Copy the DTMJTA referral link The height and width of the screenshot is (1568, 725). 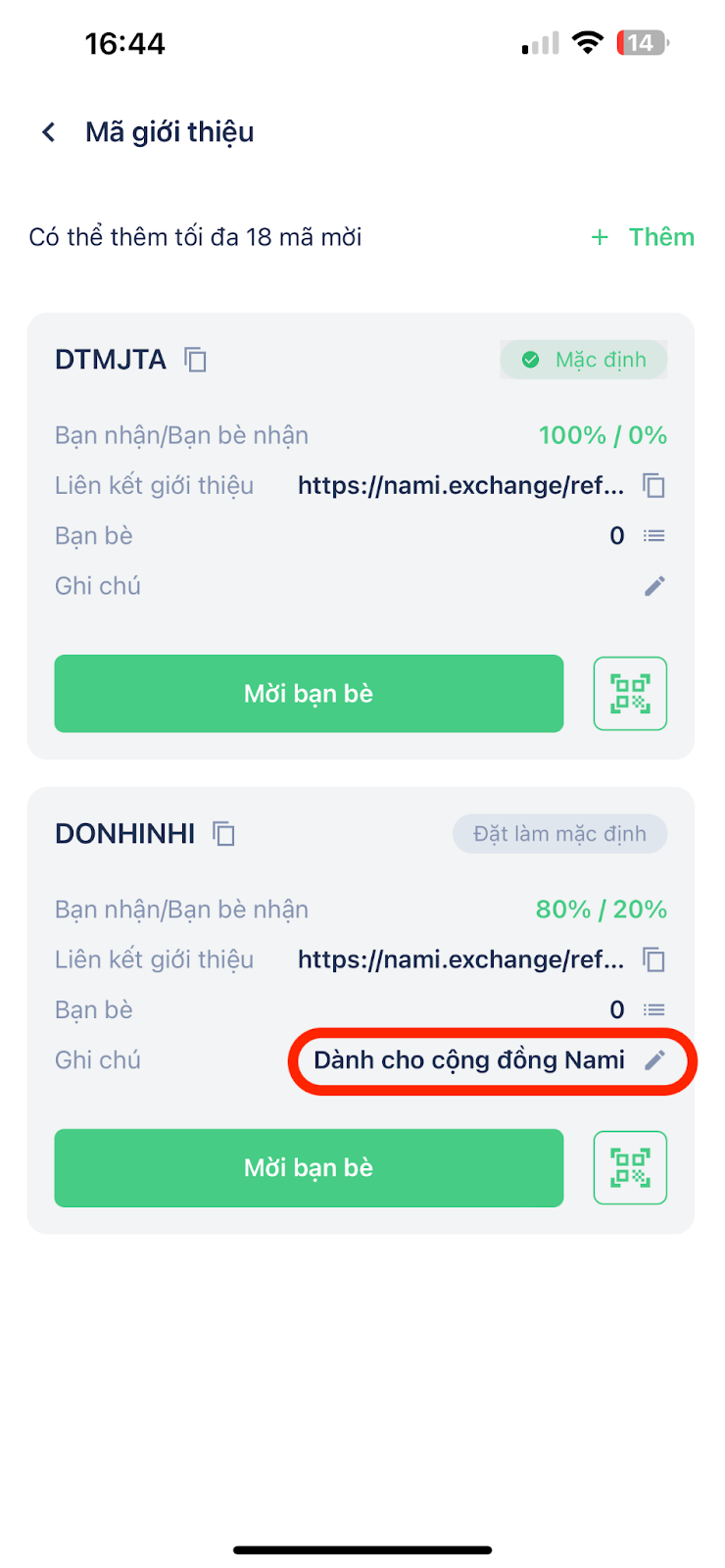653,485
